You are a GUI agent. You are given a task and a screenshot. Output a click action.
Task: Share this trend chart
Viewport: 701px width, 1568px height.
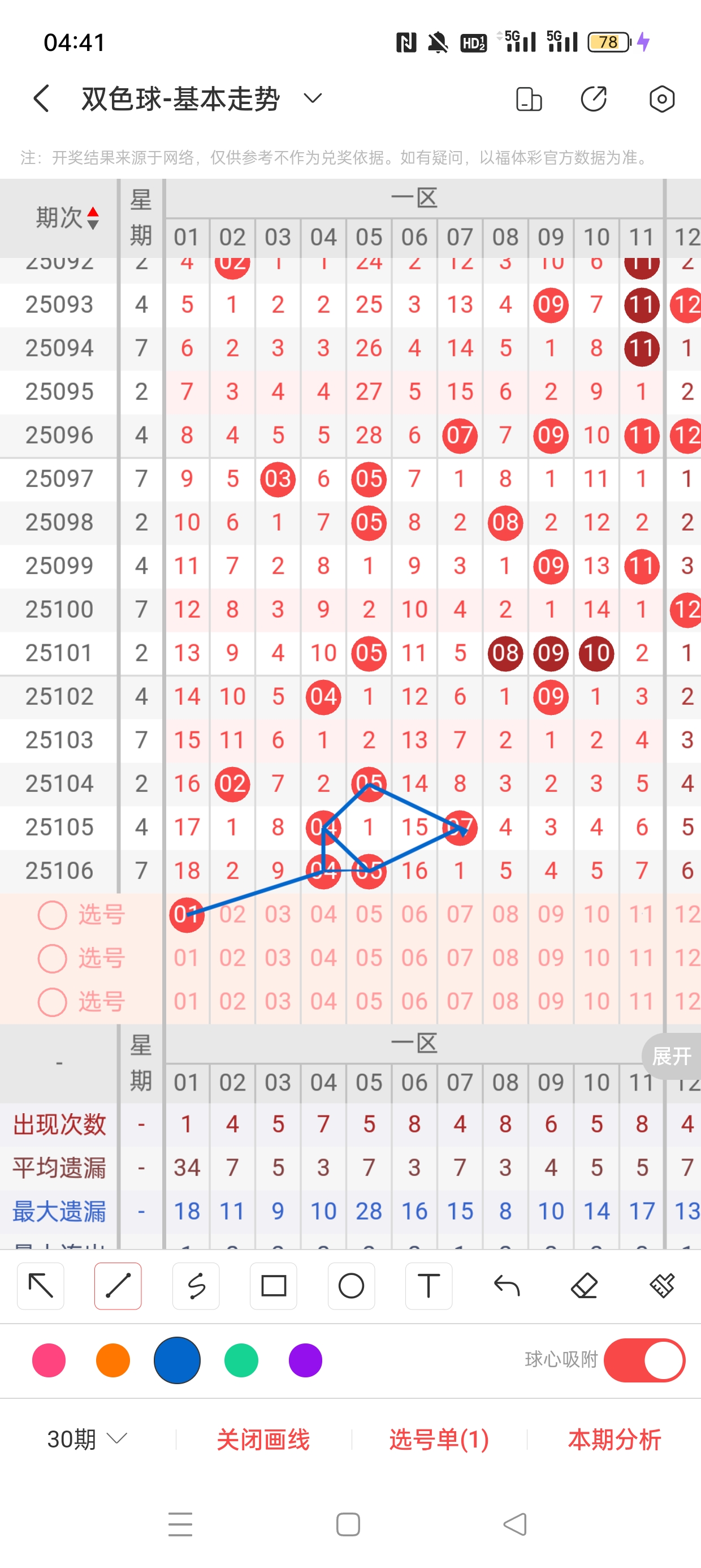click(x=594, y=98)
